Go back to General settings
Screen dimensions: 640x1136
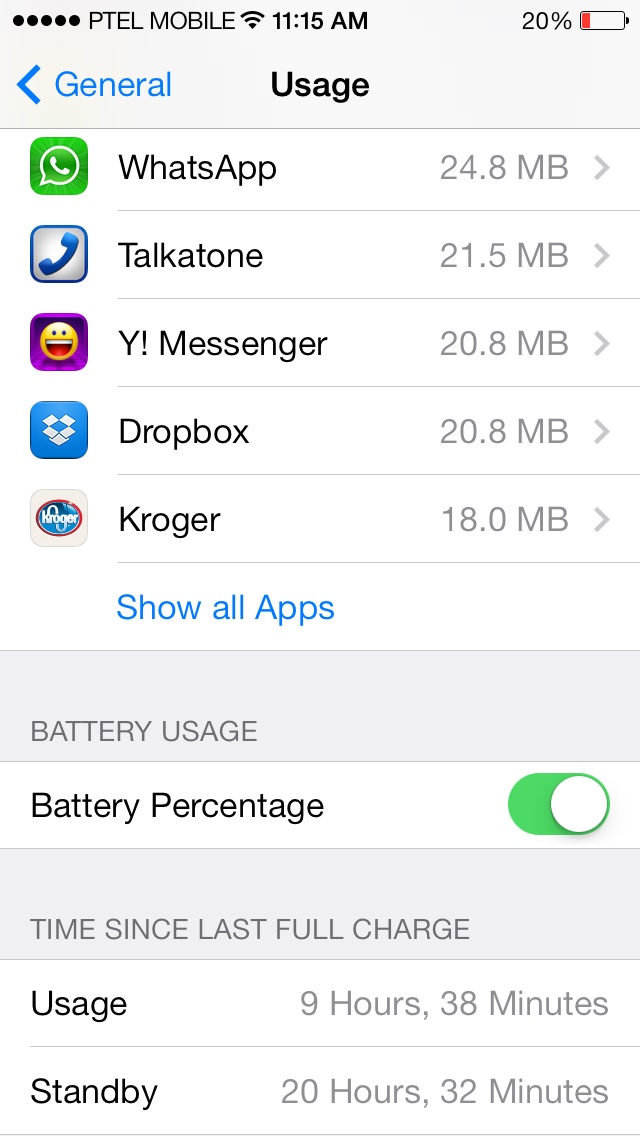click(94, 85)
